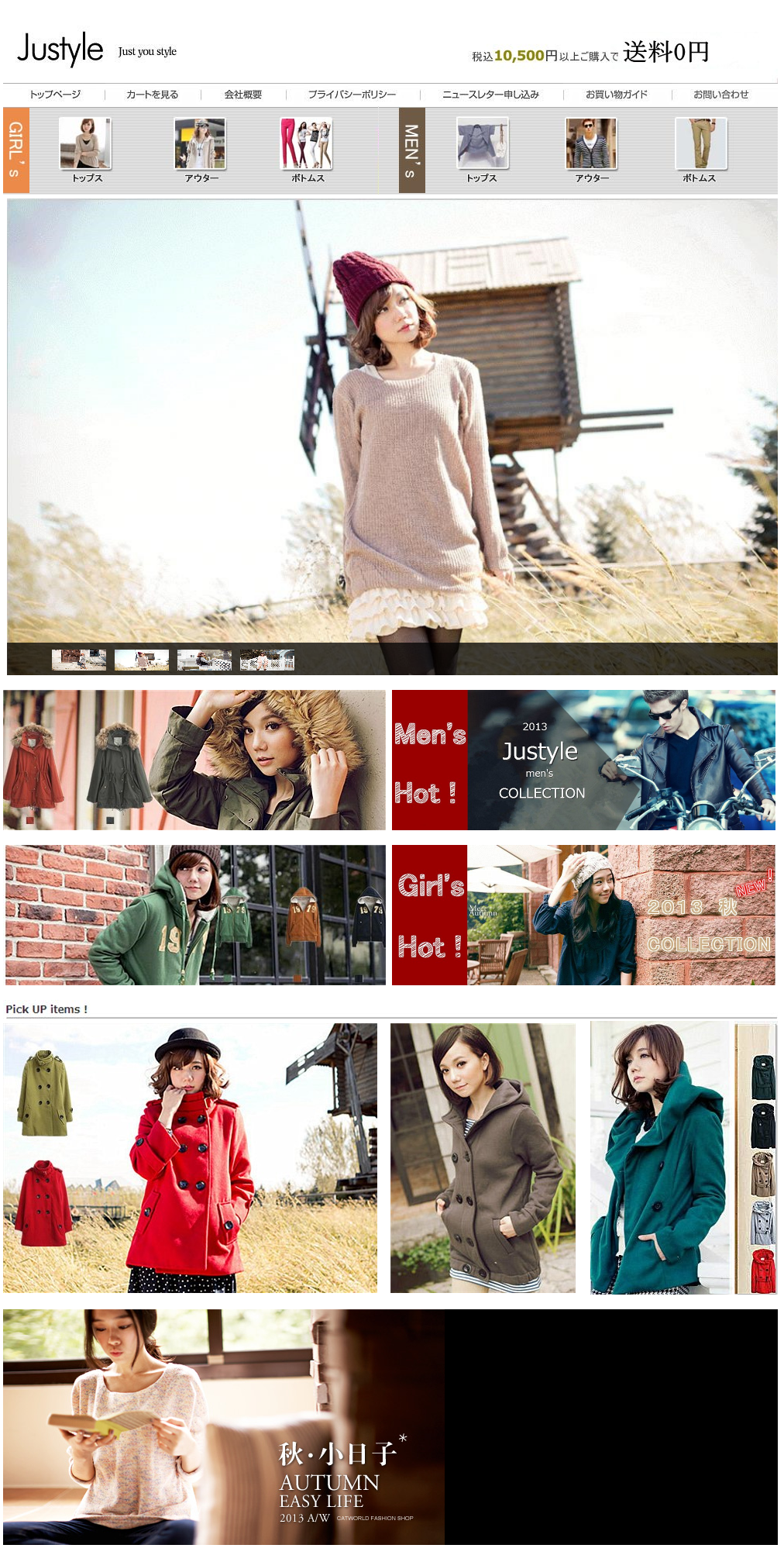Open the 会社概要 company overview link
This screenshot has height=1562, width=784.
click(242, 95)
